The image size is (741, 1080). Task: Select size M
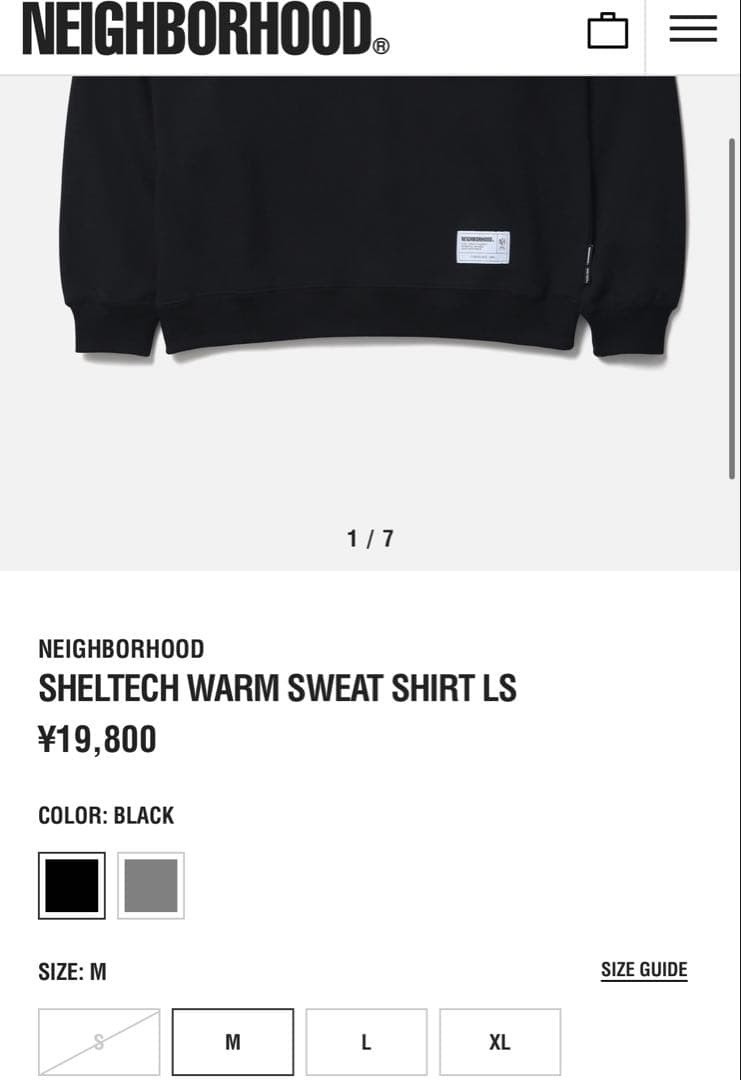pyautogui.click(x=232, y=1041)
